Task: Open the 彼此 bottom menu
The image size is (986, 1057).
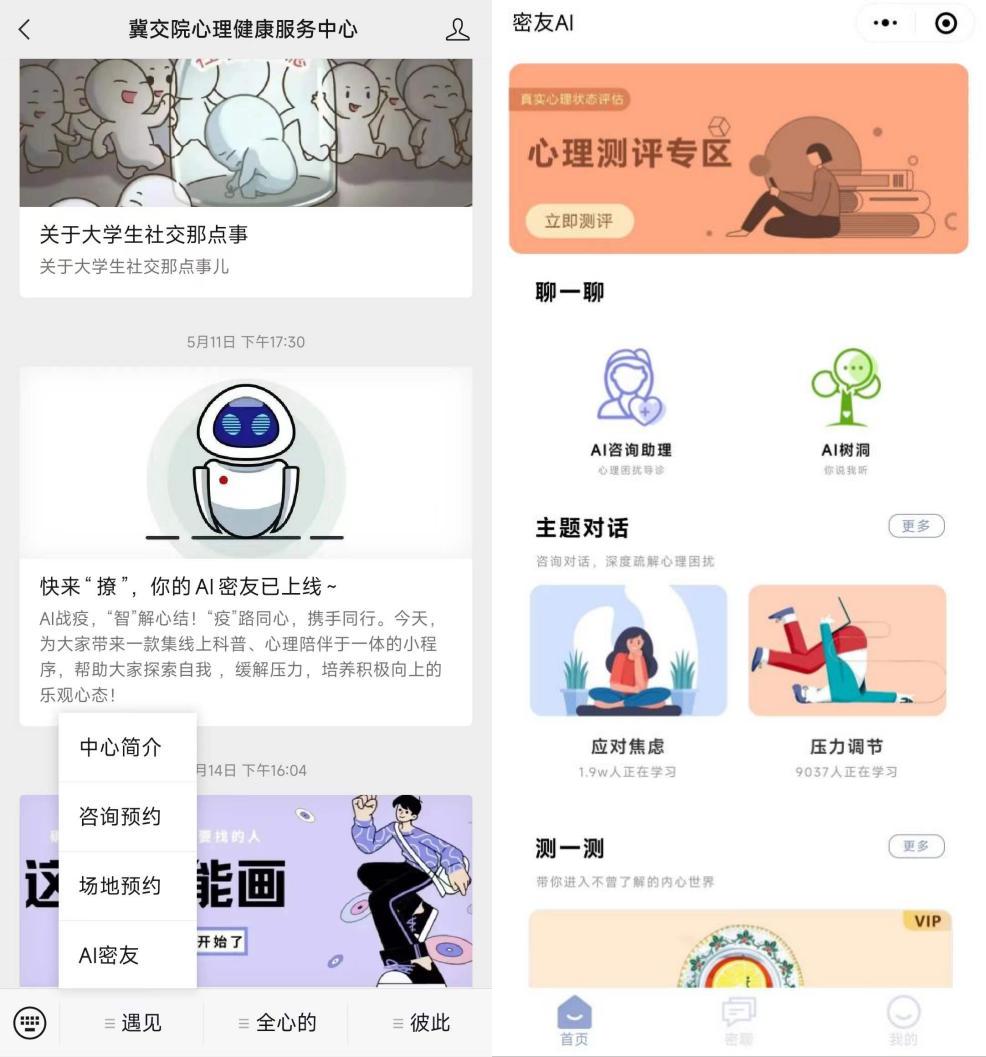Action: click(x=421, y=1023)
